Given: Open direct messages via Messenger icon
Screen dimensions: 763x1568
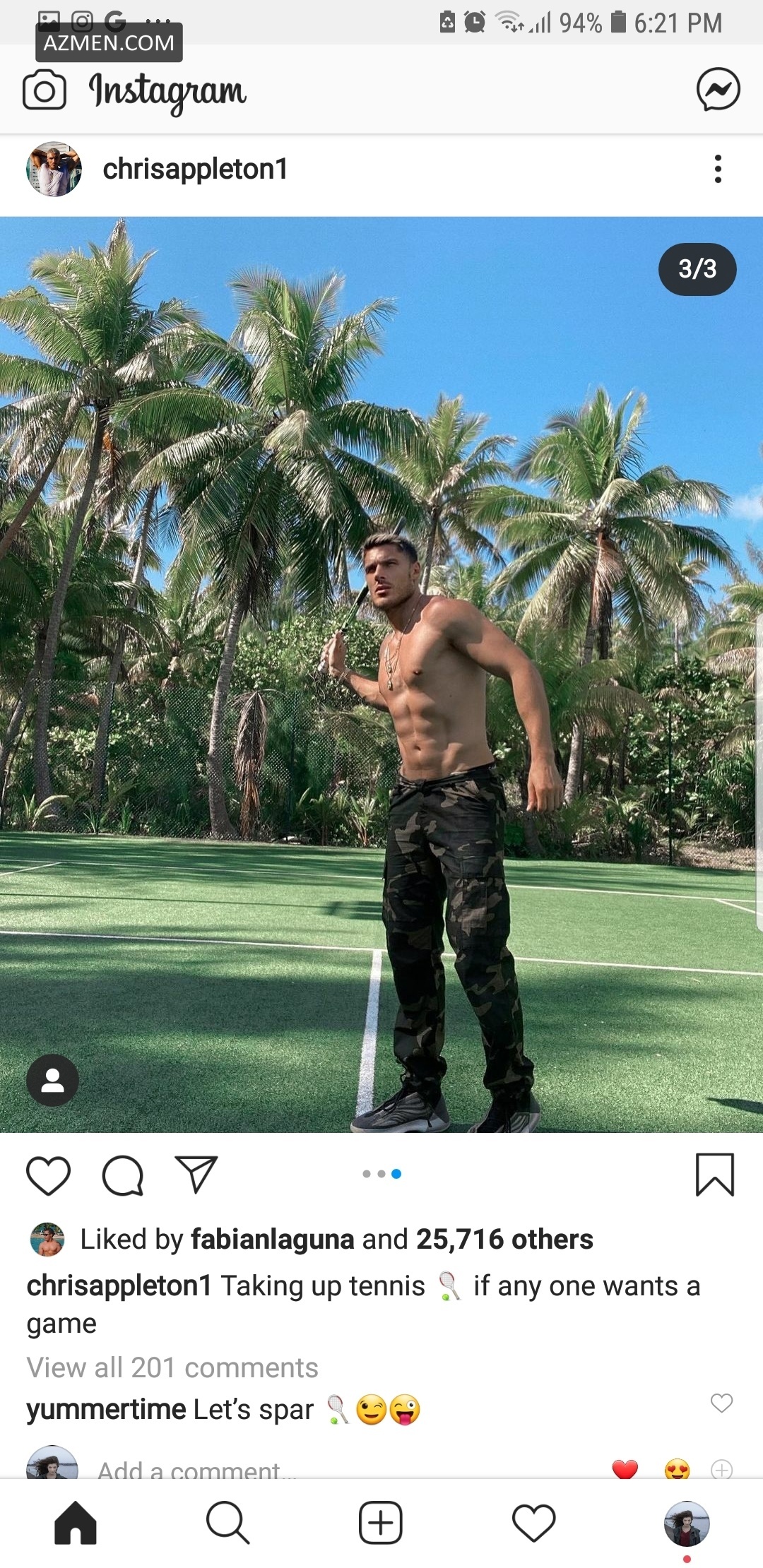Looking at the screenshot, I should (718, 90).
